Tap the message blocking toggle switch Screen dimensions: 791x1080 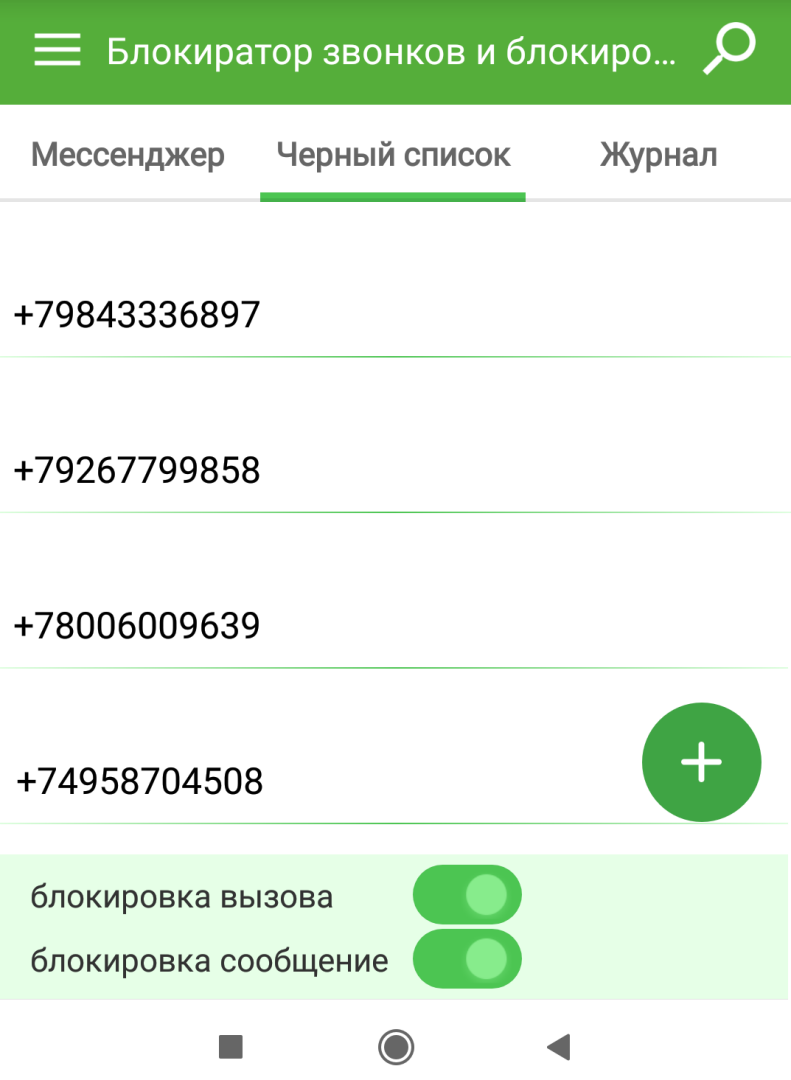click(x=467, y=958)
